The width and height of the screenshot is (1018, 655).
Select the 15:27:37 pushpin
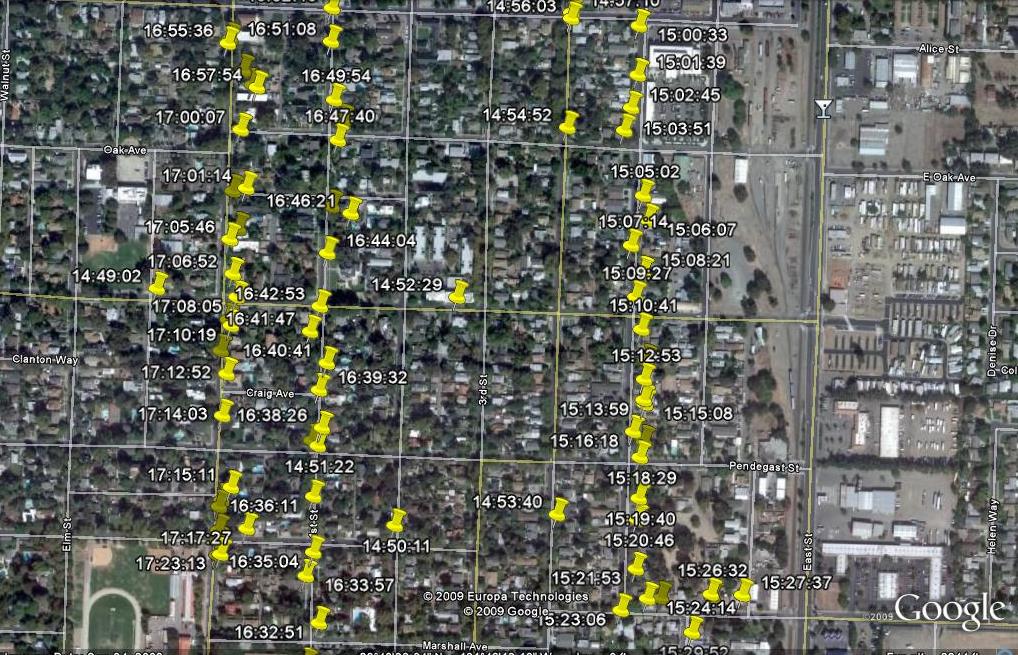click(x=743, y=590)
